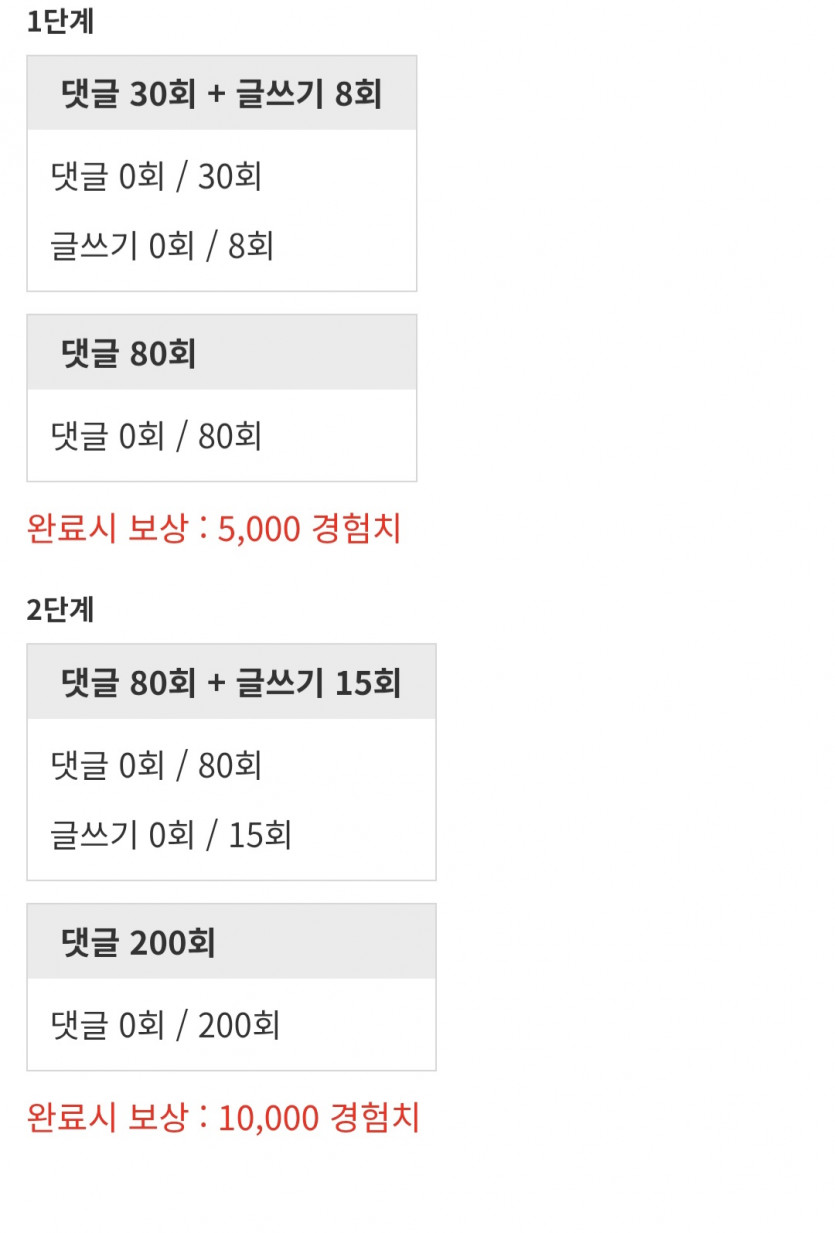Click the 댓글 80회 + 글쓰기 15회 header bar
Image resolution: width=835 pixels, height=1233 pixels.
[x=231, y=680]
